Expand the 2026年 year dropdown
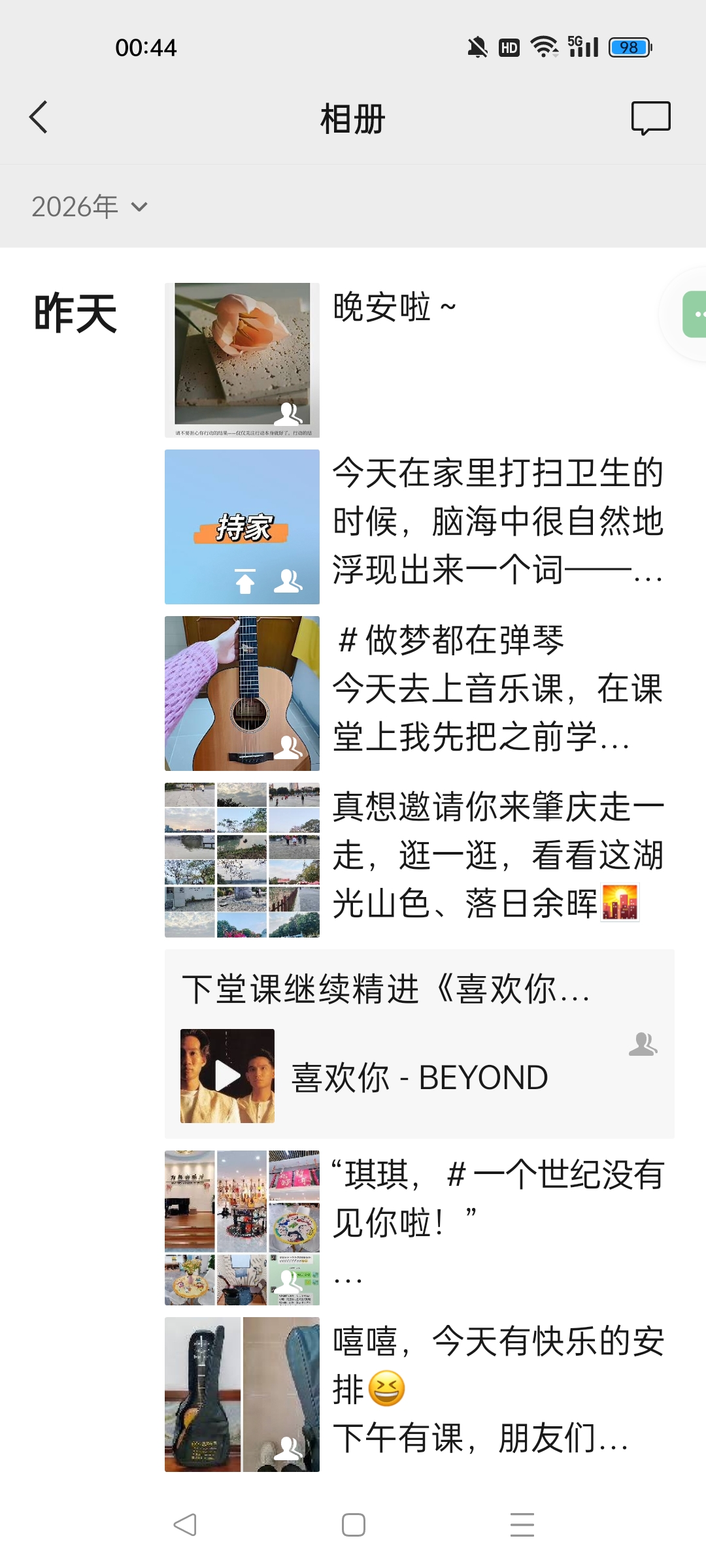The width and height of the screenshot is (706, 1568). [90, 207]
